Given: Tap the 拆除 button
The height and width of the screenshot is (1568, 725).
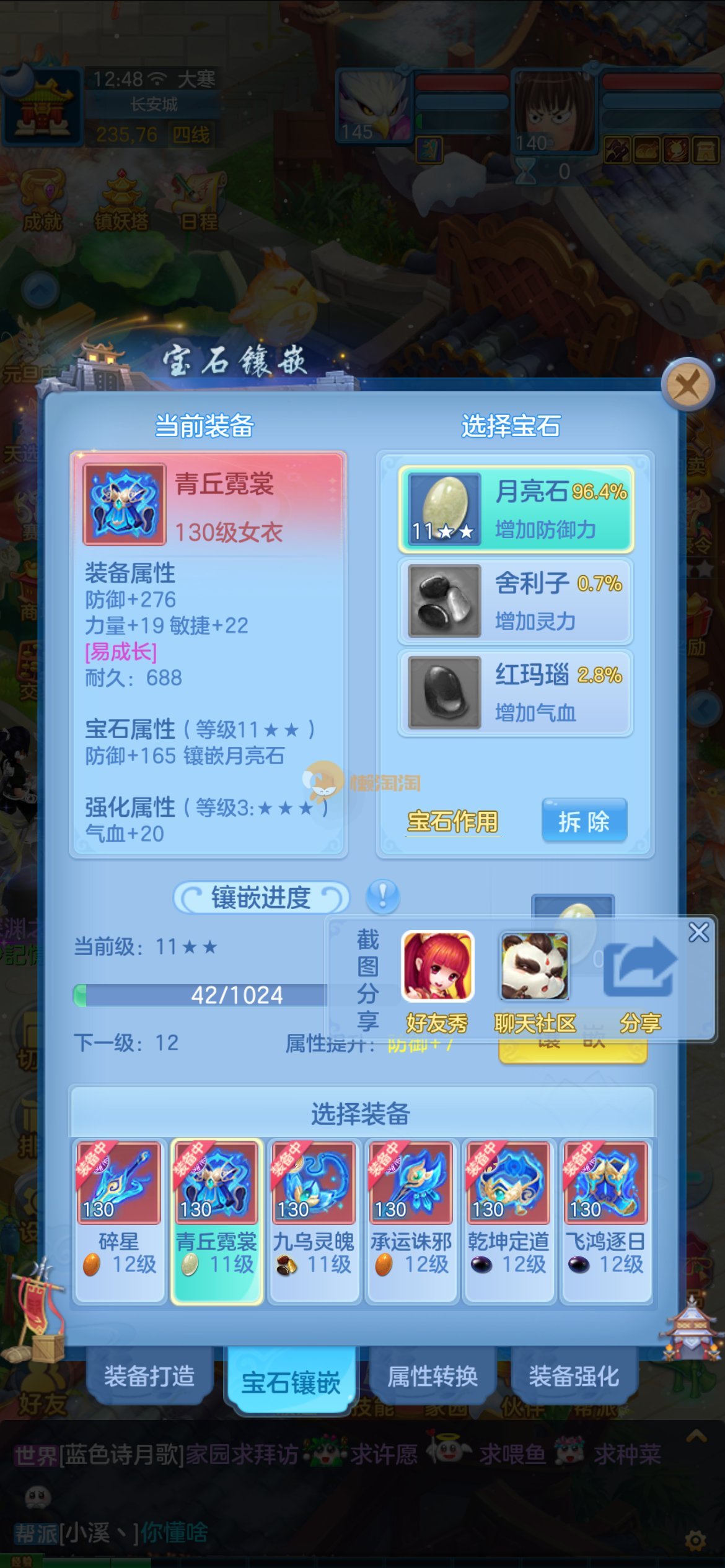Looking at the screenshot, I should tap(584, 821).
